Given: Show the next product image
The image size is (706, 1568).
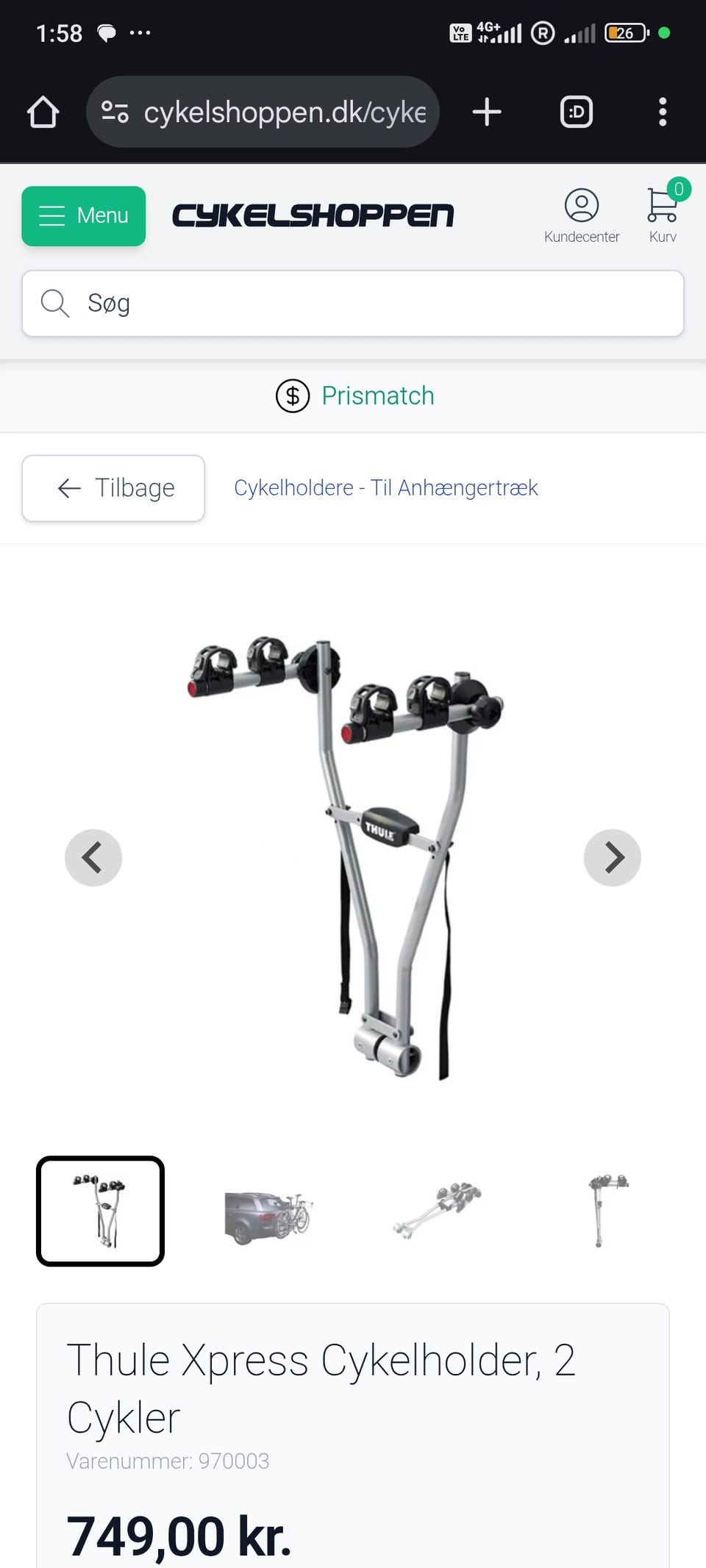Looking at the screenshot, I should click(613, 857).
